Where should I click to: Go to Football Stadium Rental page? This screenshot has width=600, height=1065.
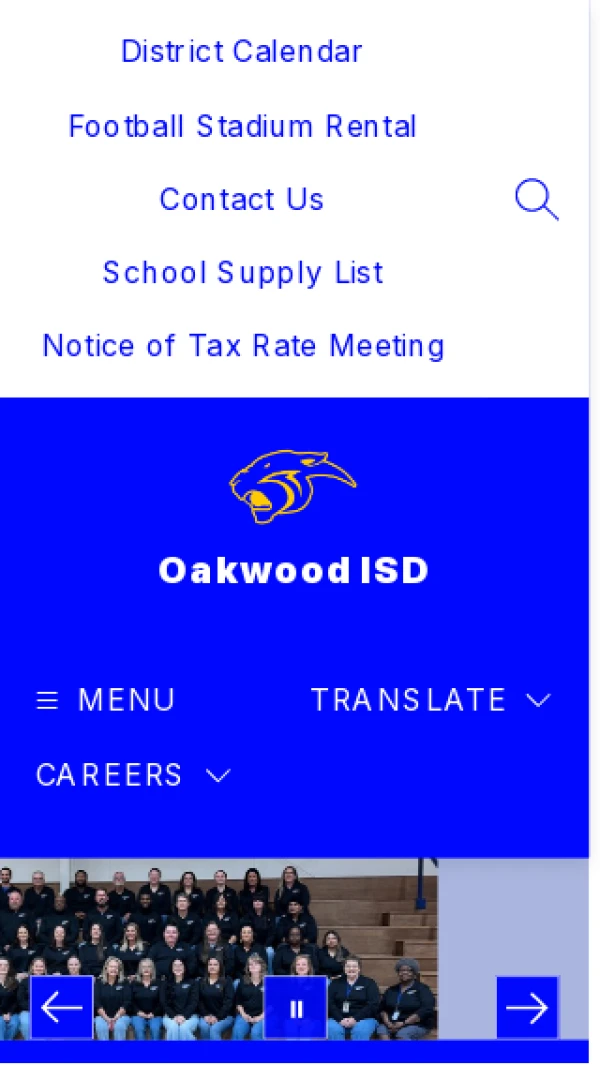(242, 126)
